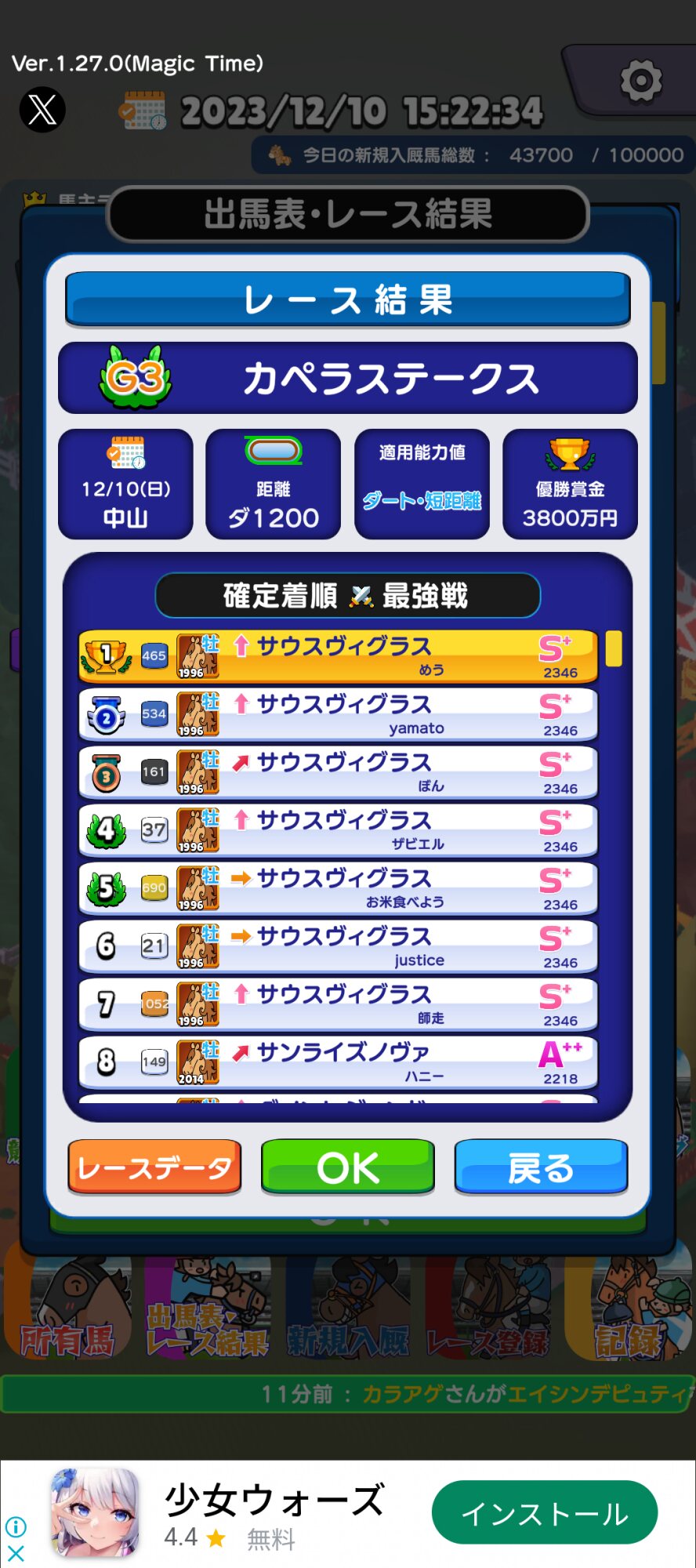Select the 6th place row owned by justice
This screenshot has width=696, height=1568.
[338, 946]
